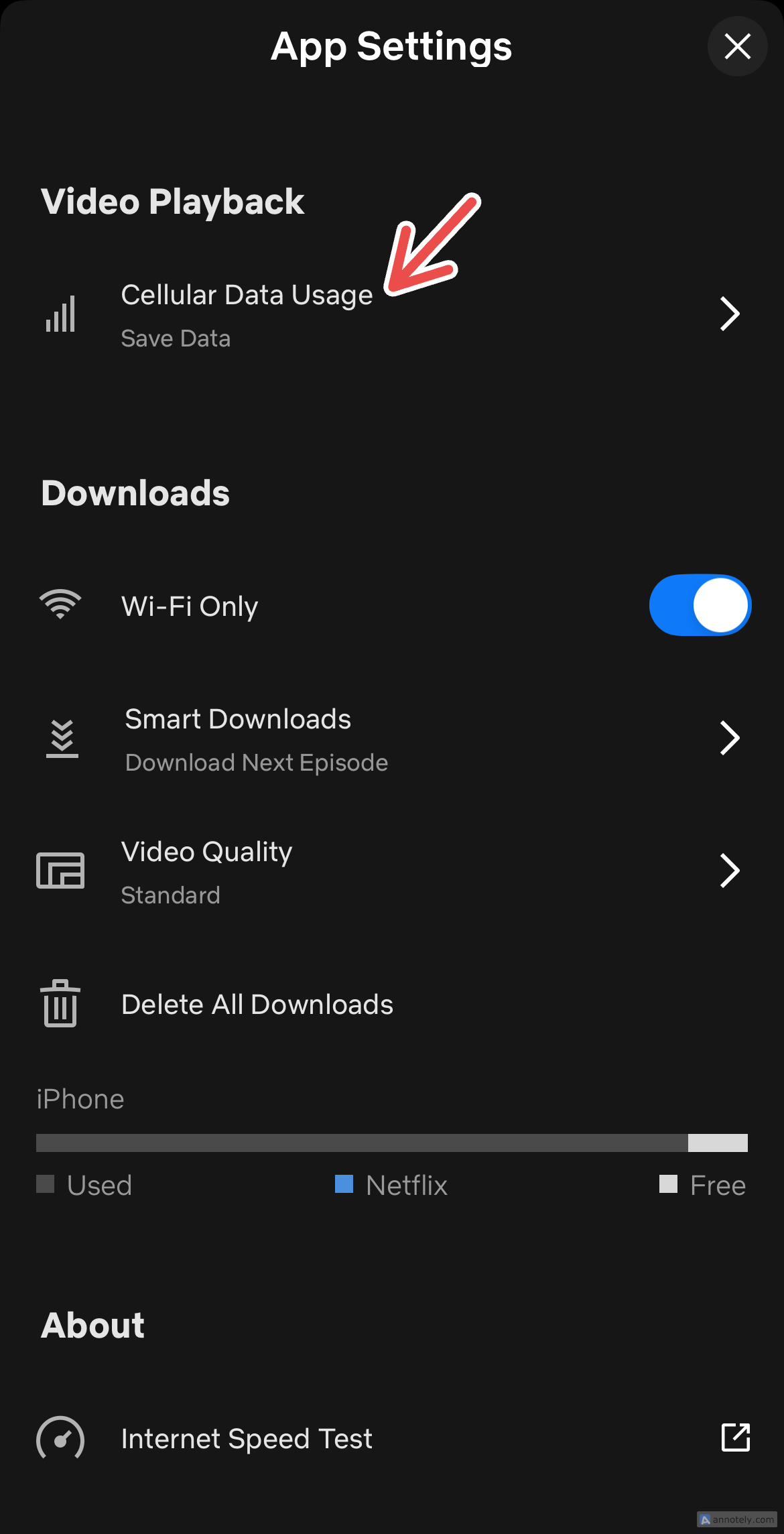This screenshot has width=784, height=1534.
Task: Click the trash icon for Delete All Downloads
Action: [x=60, y=1003]
